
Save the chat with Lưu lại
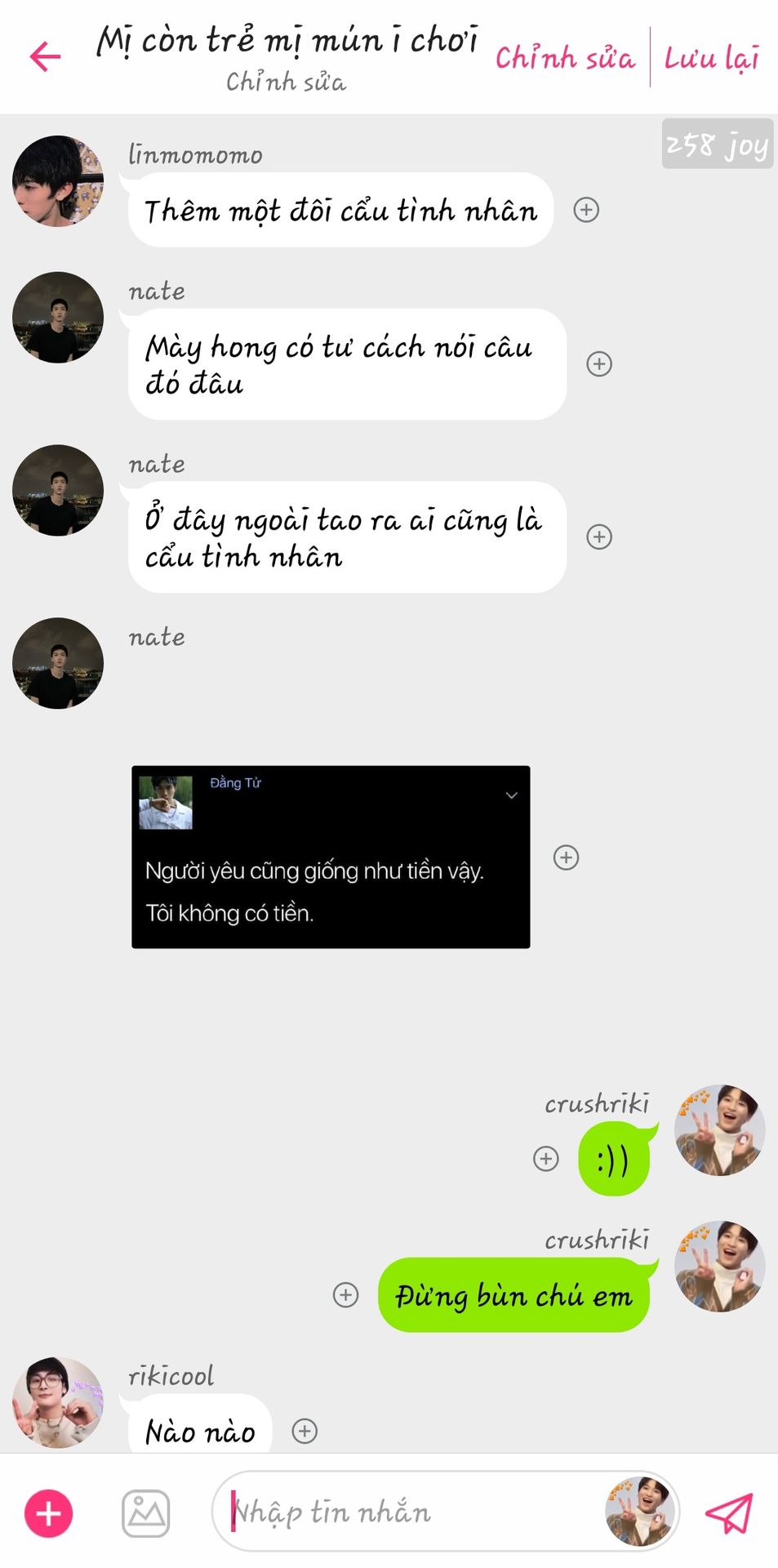click(x=711, y=57)
